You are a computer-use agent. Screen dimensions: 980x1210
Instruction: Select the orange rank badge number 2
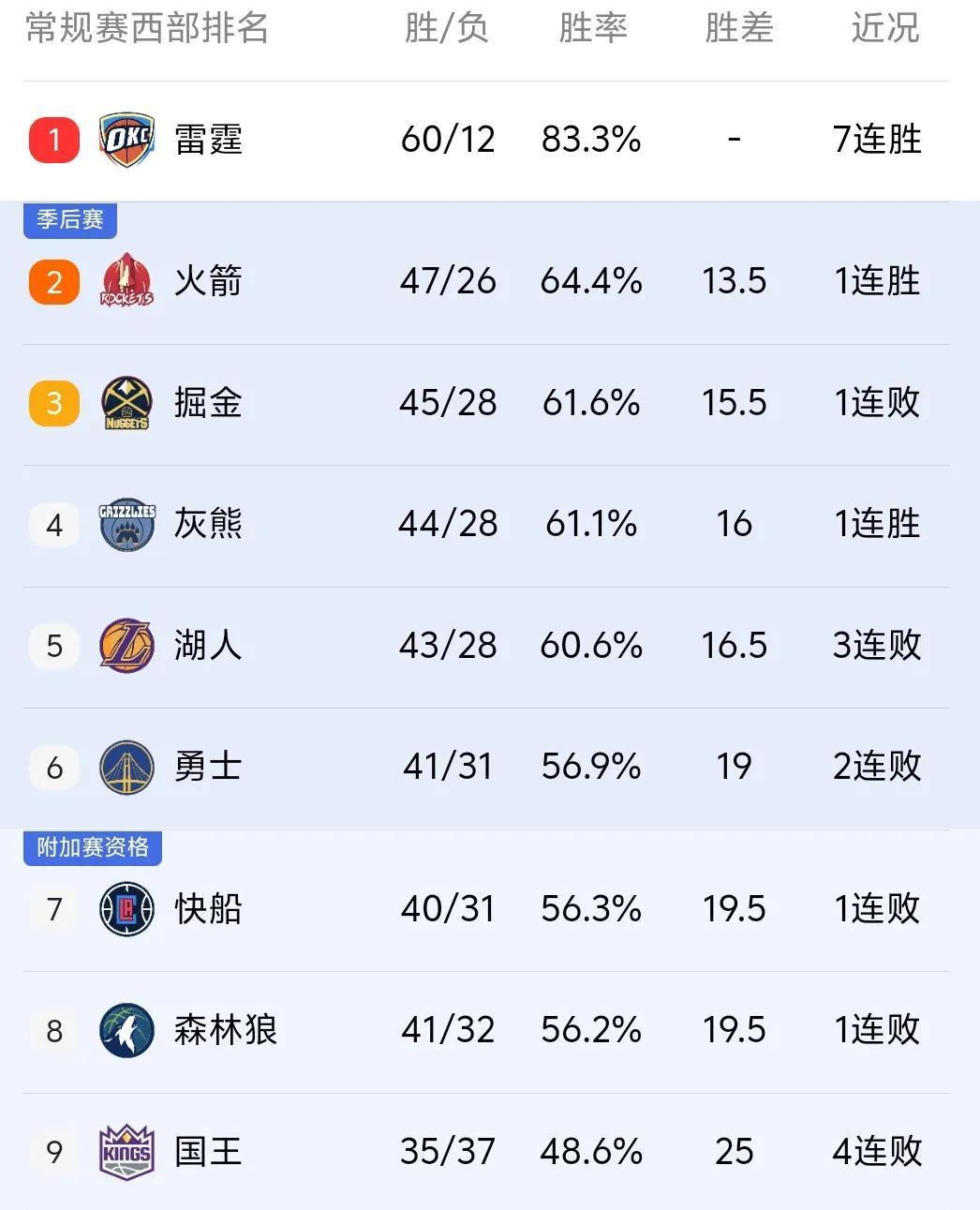pos(53,280)
